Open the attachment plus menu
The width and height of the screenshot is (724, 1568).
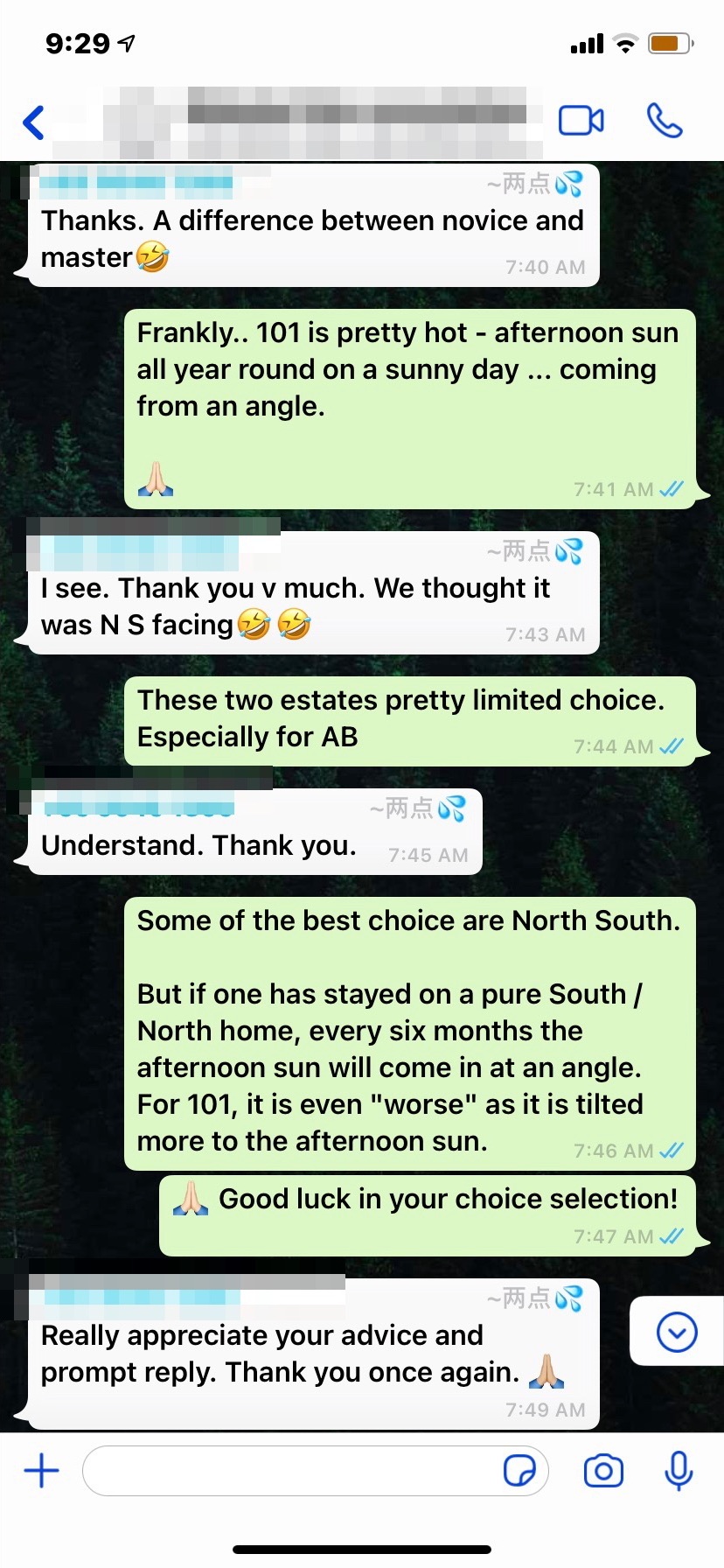click(41, 1471)
